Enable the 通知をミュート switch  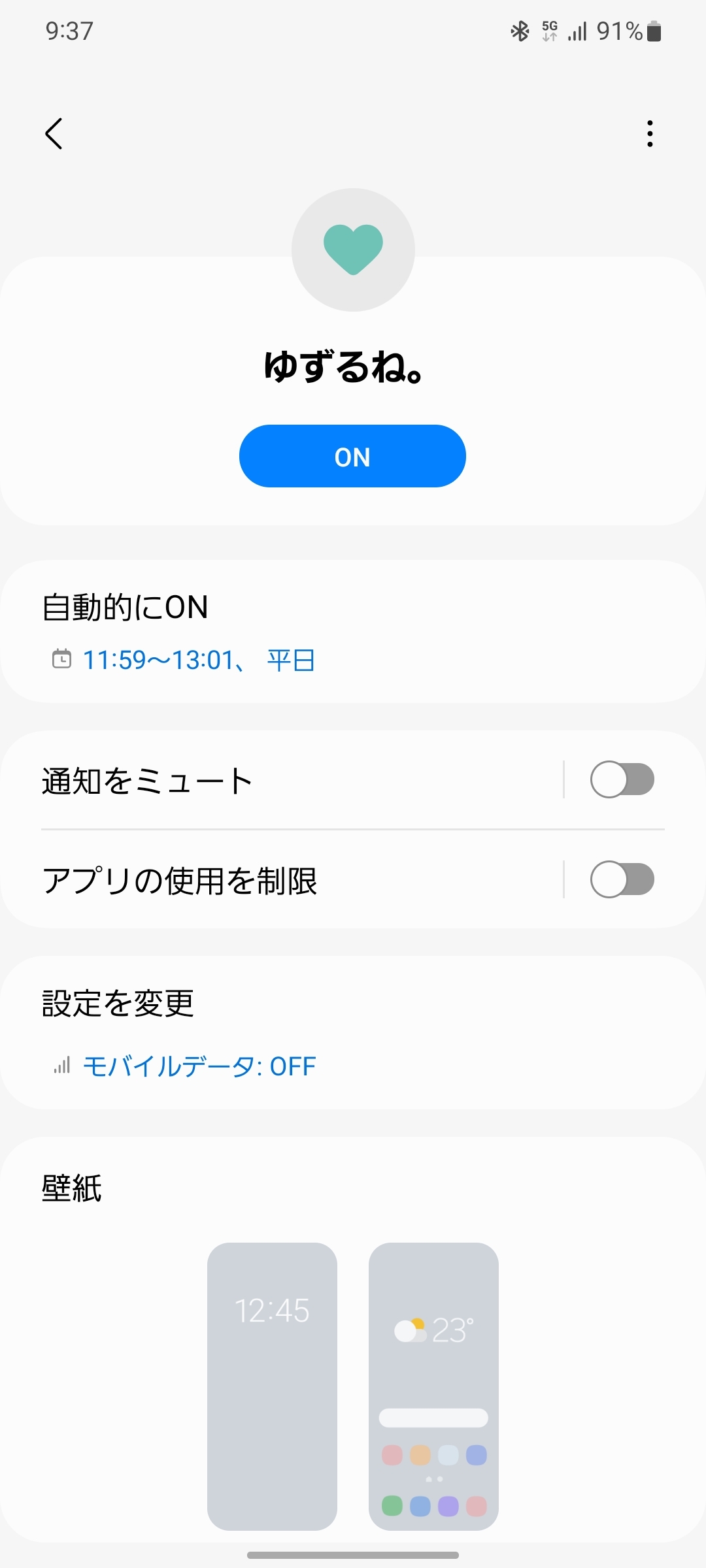coord(622,779)
